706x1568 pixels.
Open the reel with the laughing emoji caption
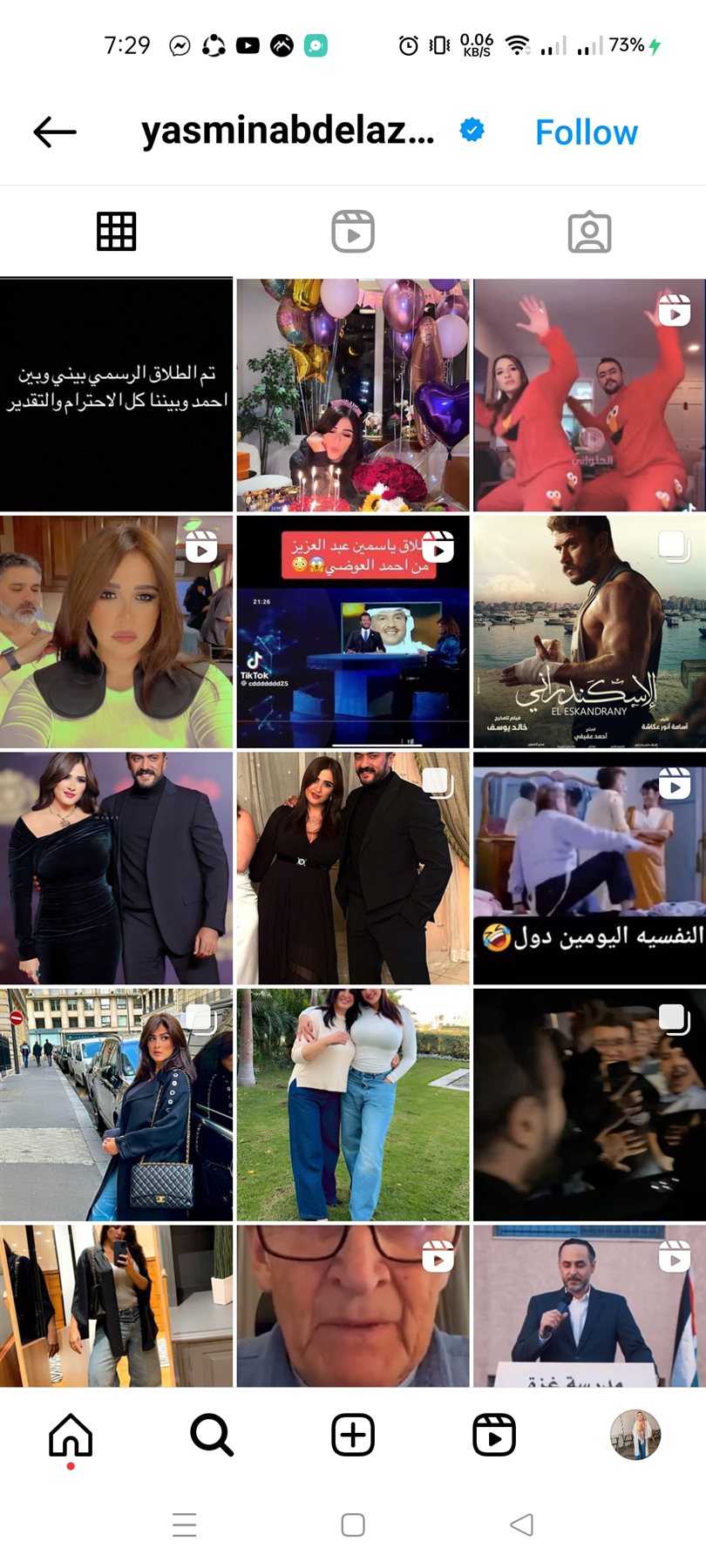[x=589, y=868]
